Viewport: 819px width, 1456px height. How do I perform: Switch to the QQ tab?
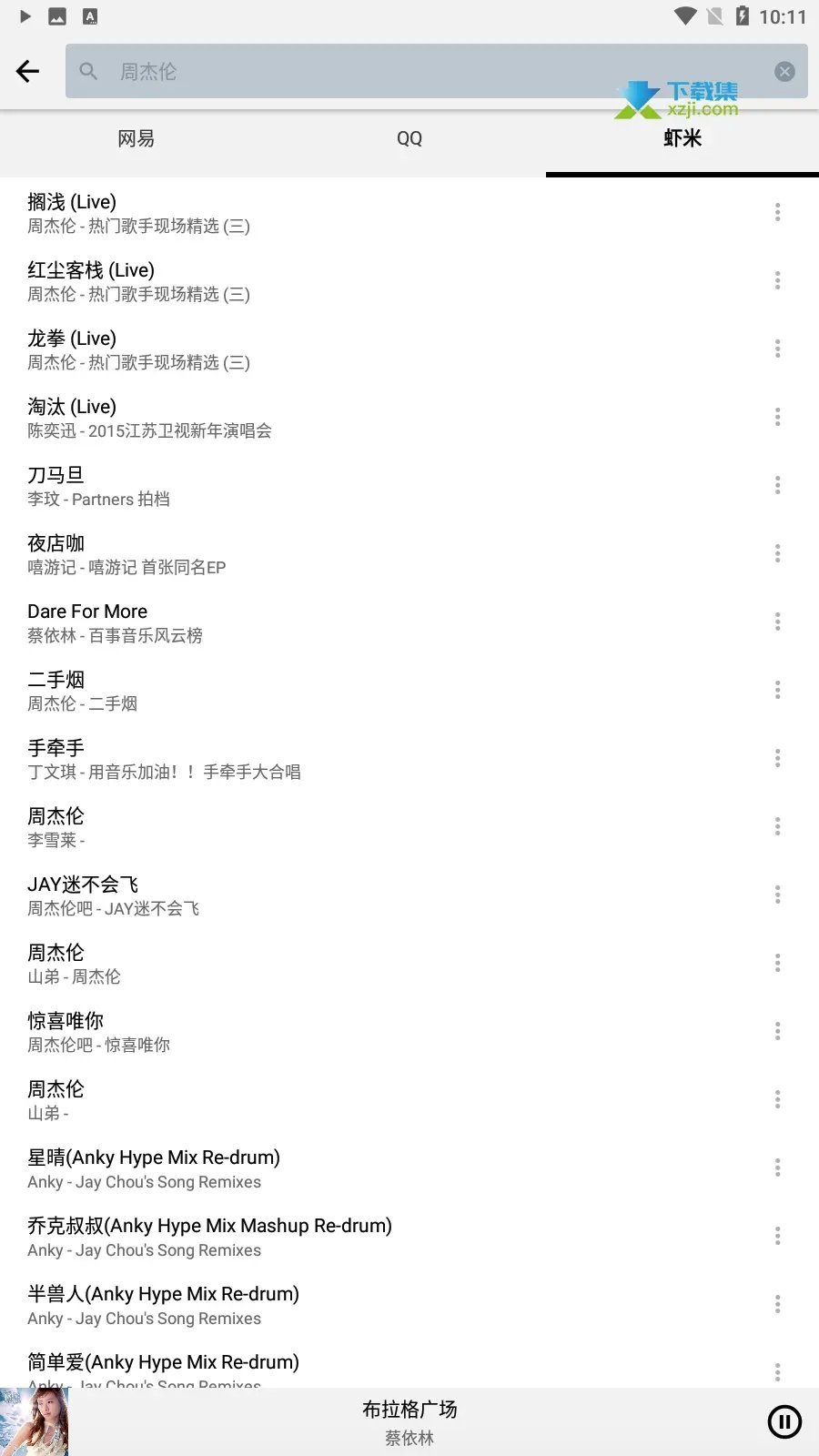coord(409,138)
